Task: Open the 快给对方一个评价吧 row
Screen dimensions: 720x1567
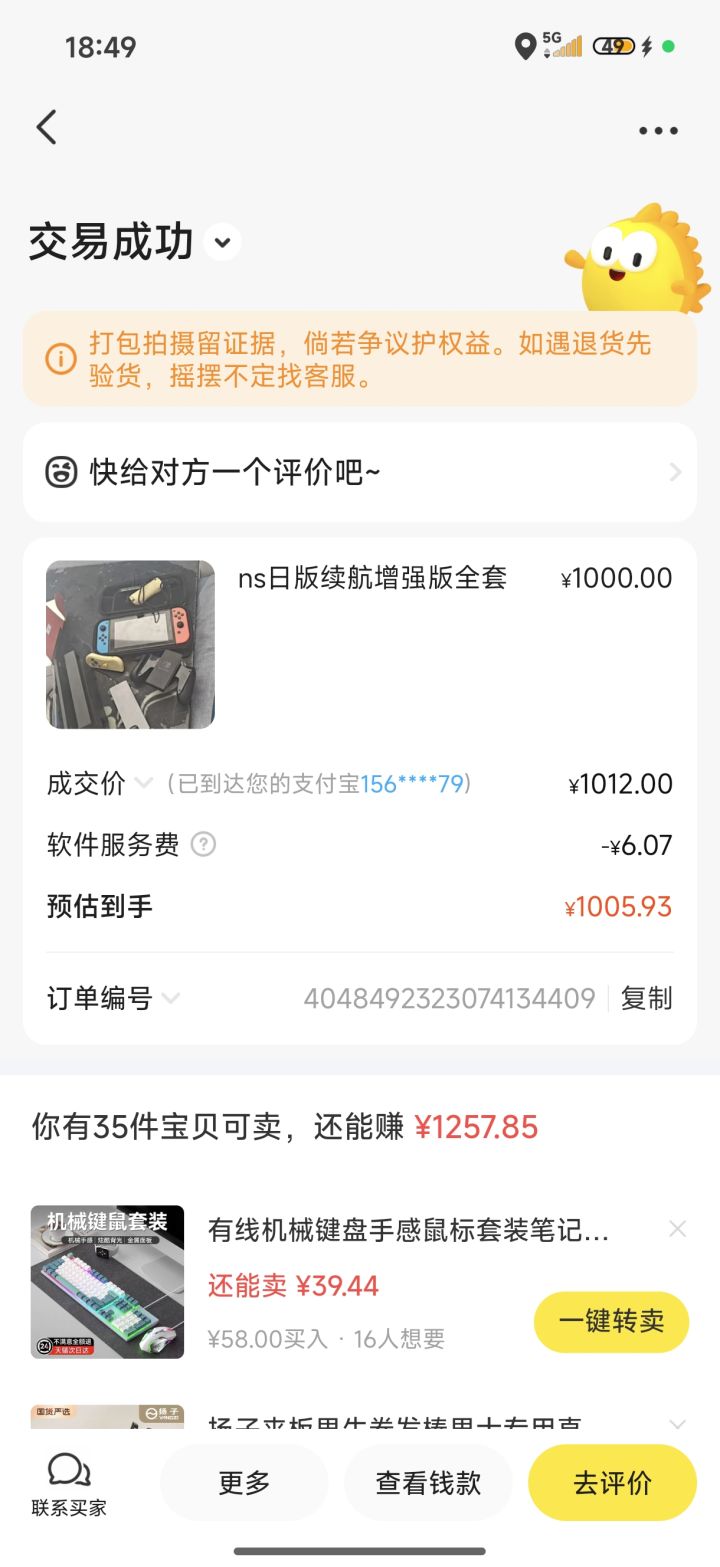Action: 360,472
